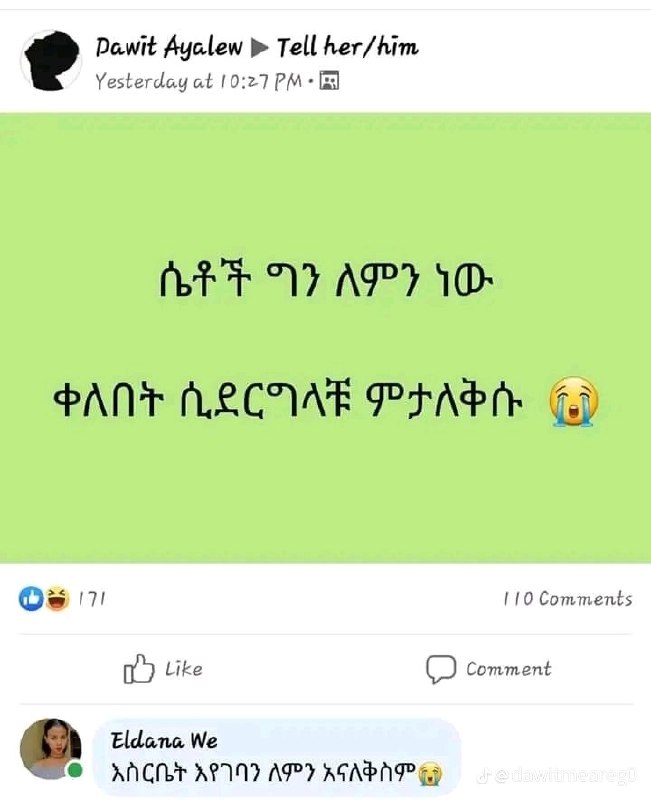Show who reacted to the post
651x800 pixels.
point(62,598)
